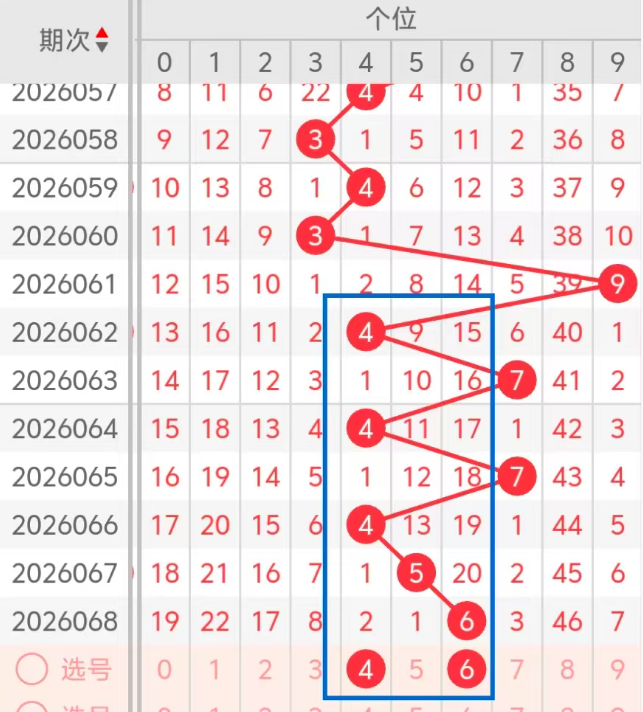643x712 pixels.
Task: Deselect number 6 in the full 选号 row
Action: click(466, 669)
